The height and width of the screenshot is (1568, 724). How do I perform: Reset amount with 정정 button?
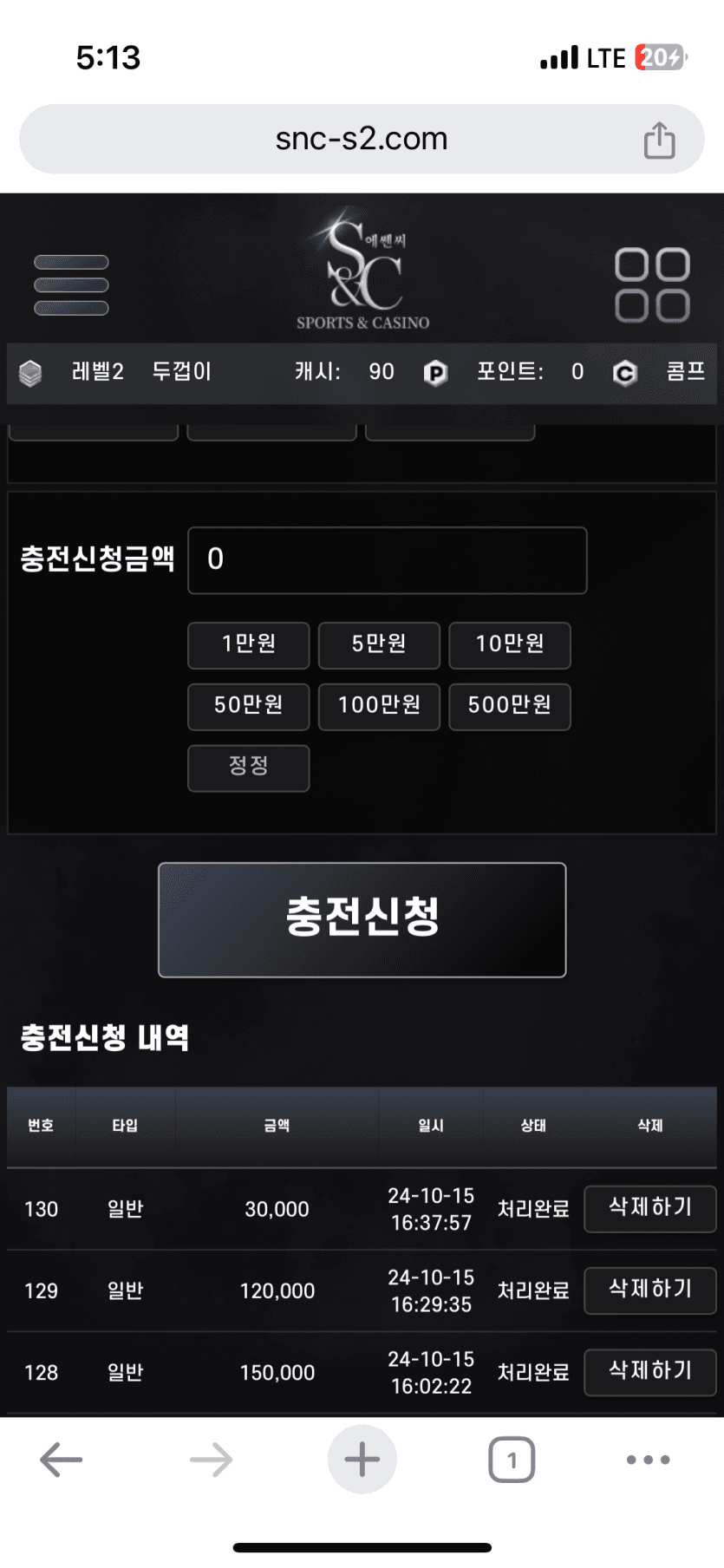click(x=249, y=768)
